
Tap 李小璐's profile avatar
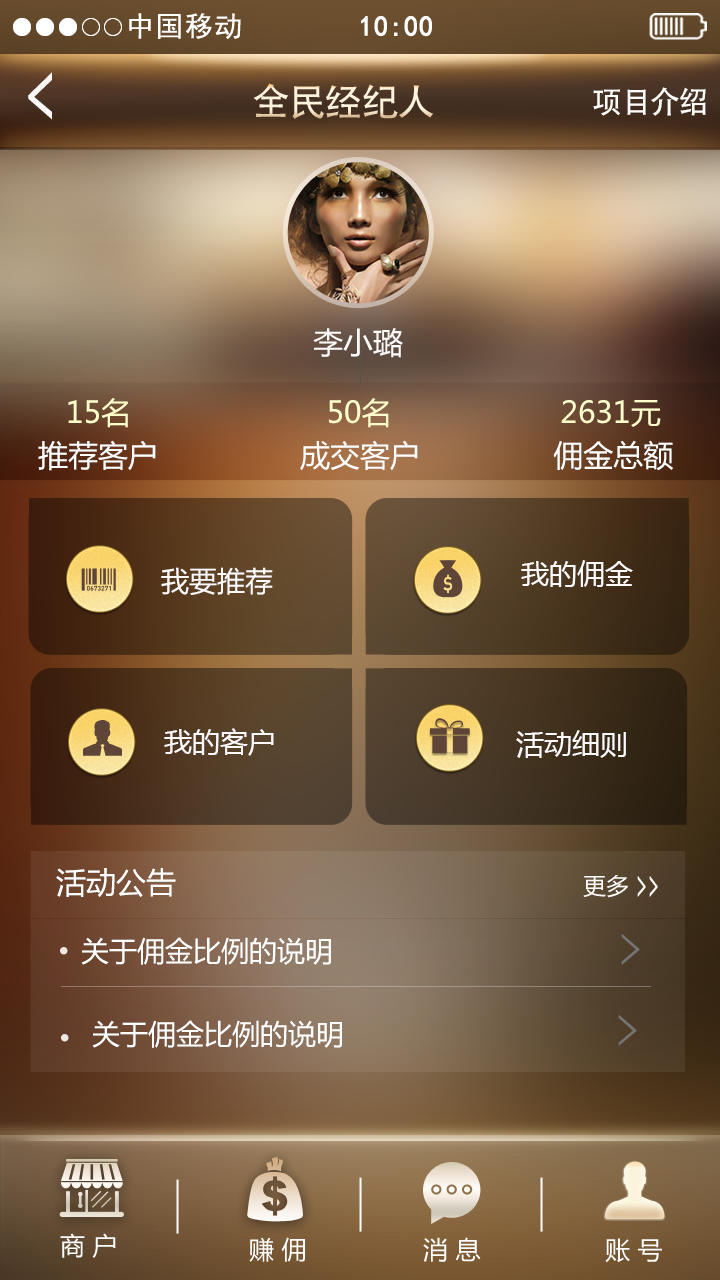click(359, 232)
